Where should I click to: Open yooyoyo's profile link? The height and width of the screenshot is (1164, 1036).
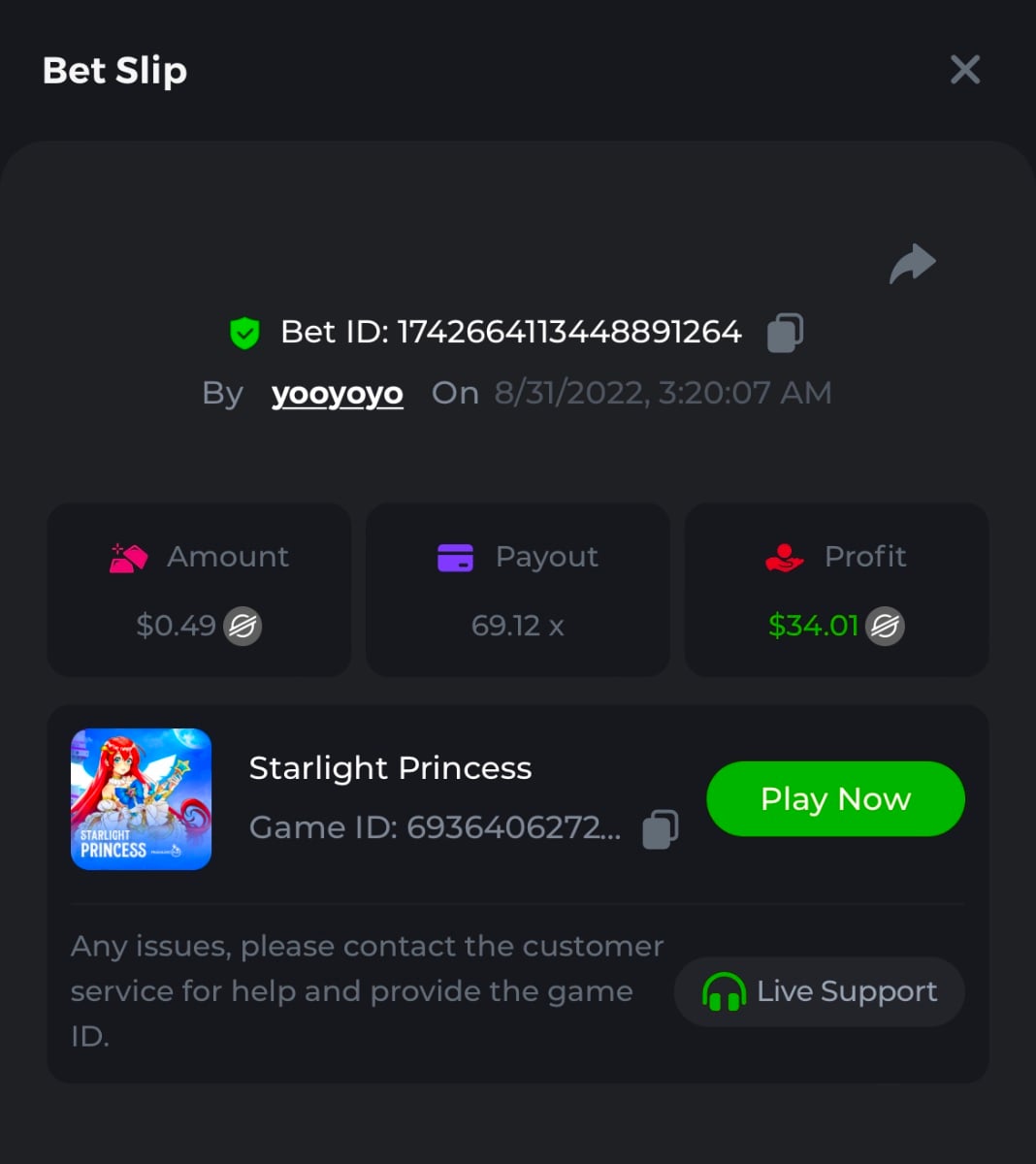[337, 393]
